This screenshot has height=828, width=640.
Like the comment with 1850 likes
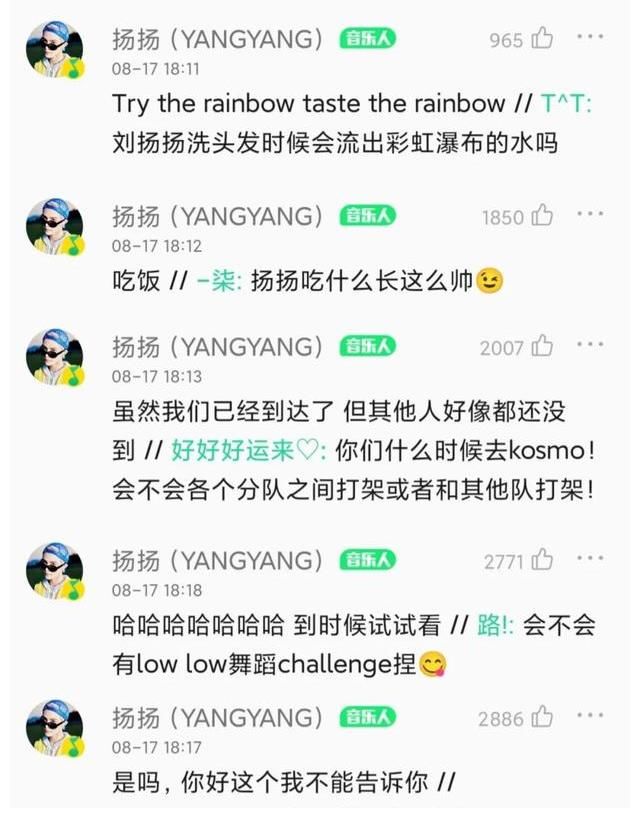(542, 216)
